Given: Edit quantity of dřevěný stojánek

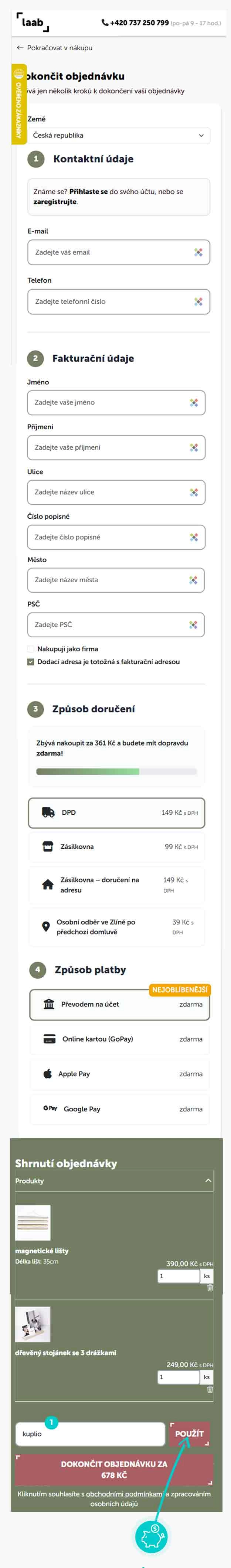Looking at the screenshot, I should (x=178, y=1377).
